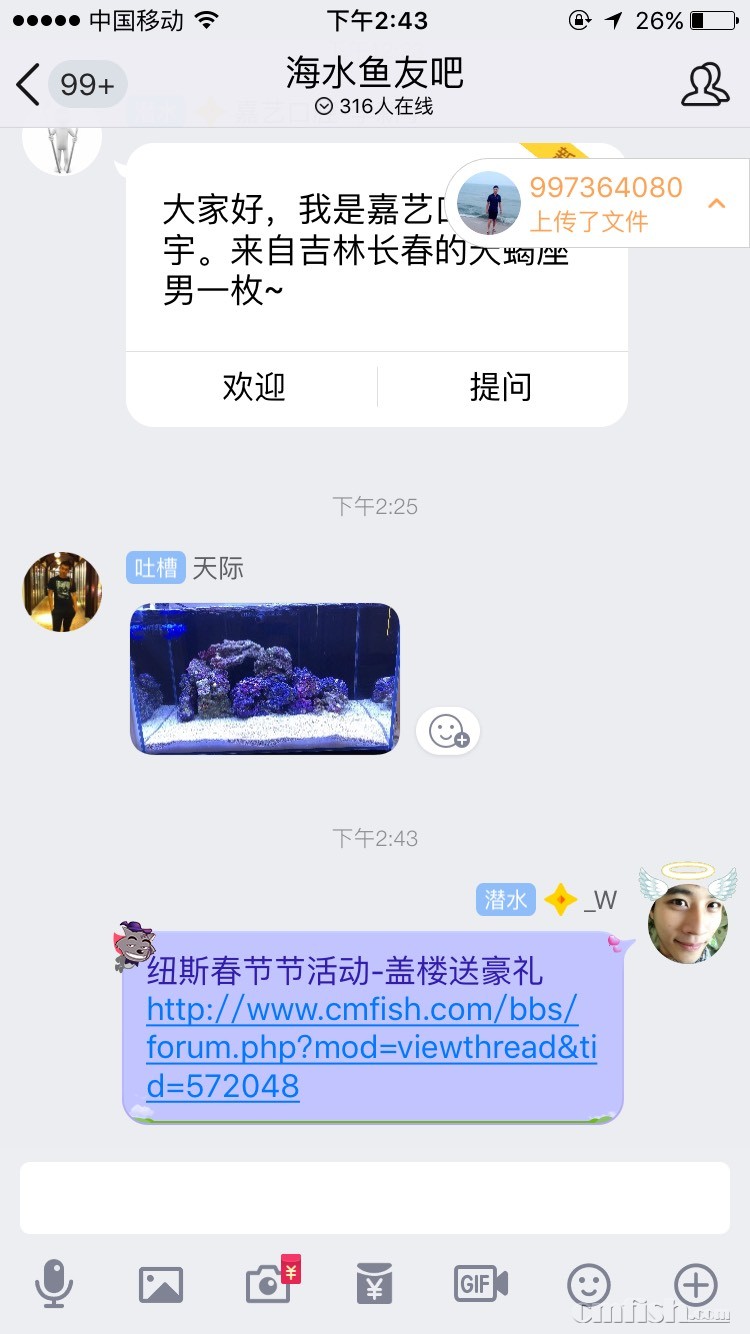The height and width of the screenshot is (1334, 750).
Task: Focus the message input field
Action: pyautogui.click(x=375, y=1197)
